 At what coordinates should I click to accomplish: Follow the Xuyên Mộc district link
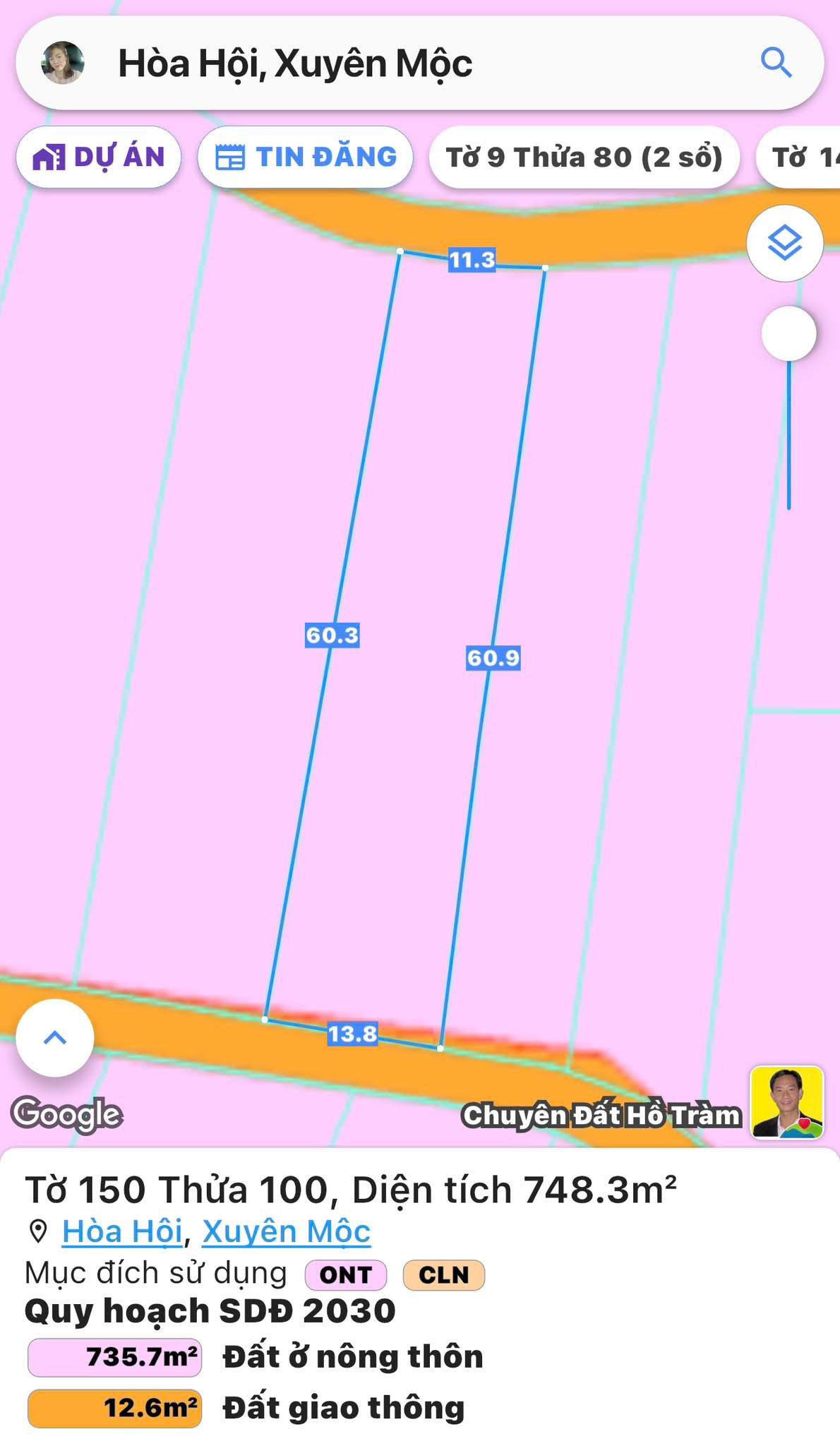click(286, 1231)
